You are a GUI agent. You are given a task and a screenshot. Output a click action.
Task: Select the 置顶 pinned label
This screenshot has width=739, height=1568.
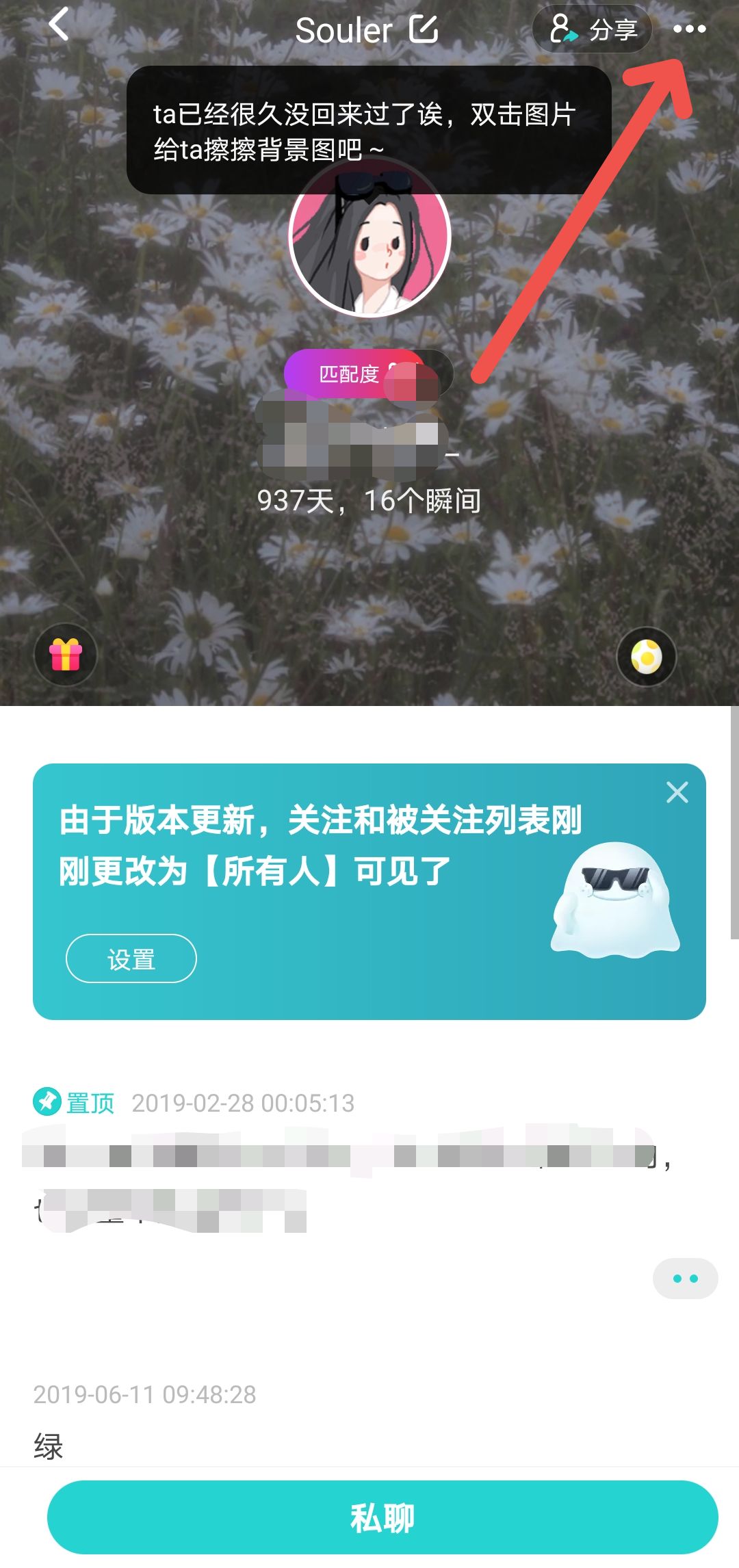(x=92, y=1103)
